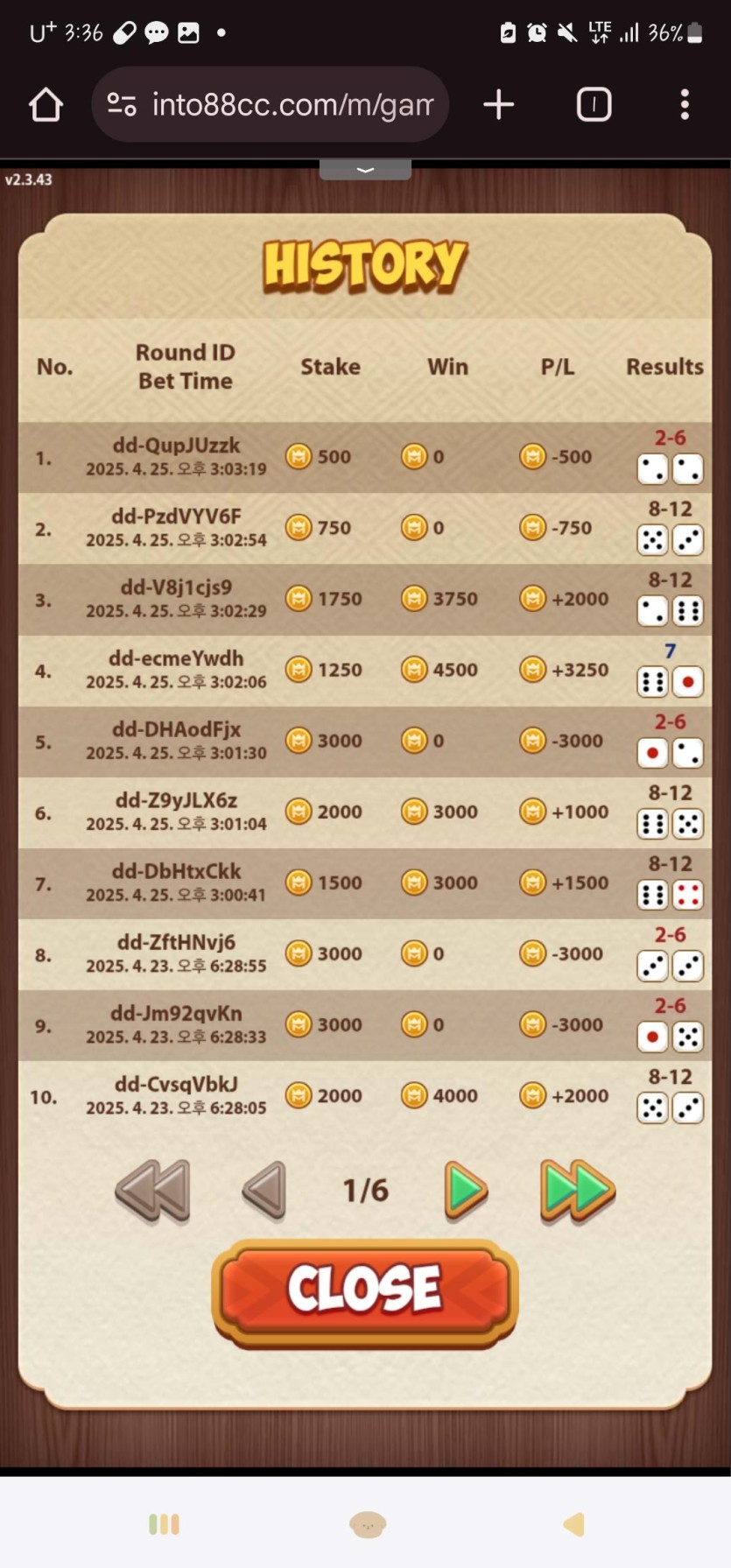Tap the orange bars game icon at bottom left
Viewport: 731px width, 1568px height.
(165, 1524)
